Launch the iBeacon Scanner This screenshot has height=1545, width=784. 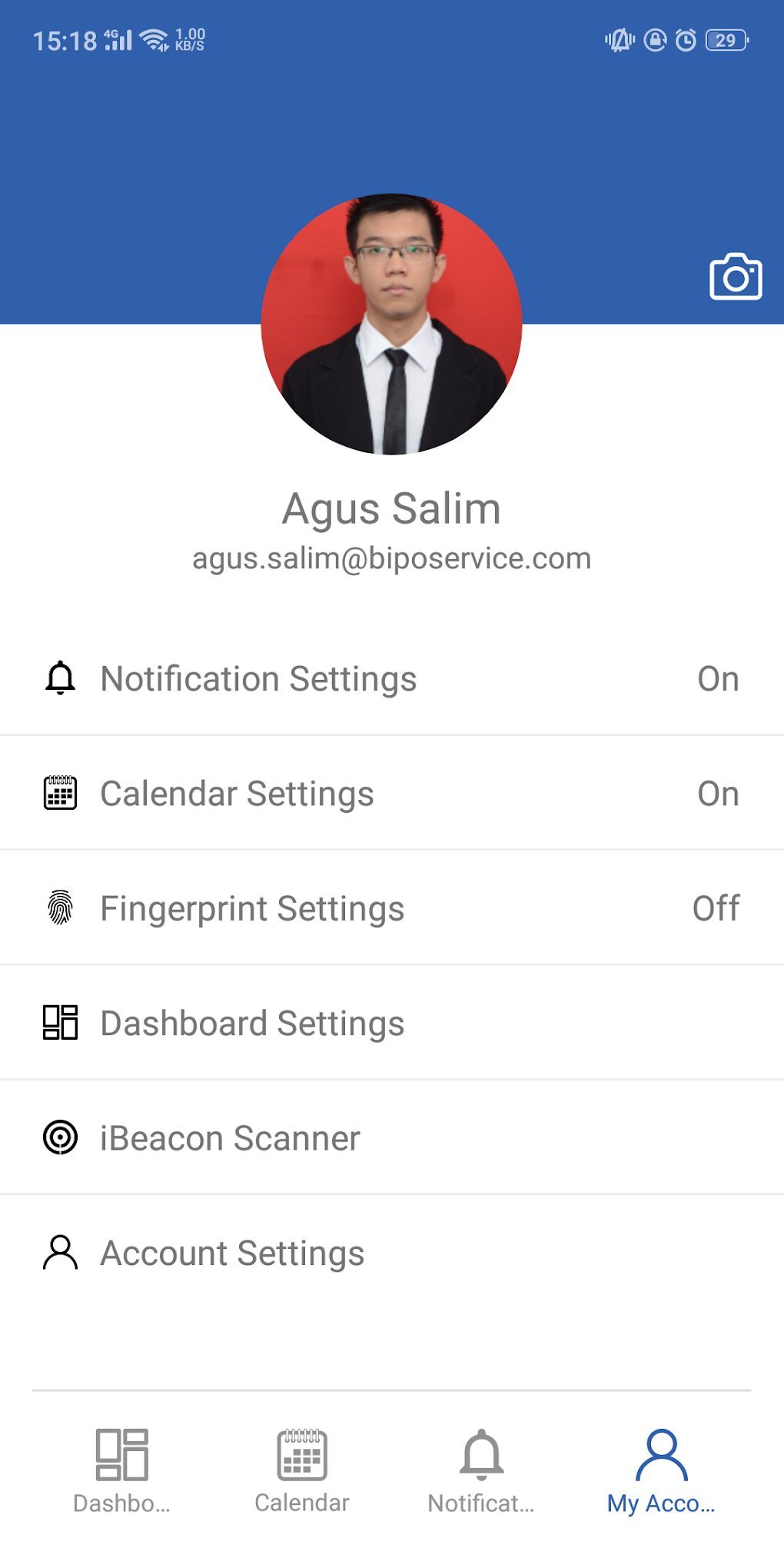[230, 1138]
